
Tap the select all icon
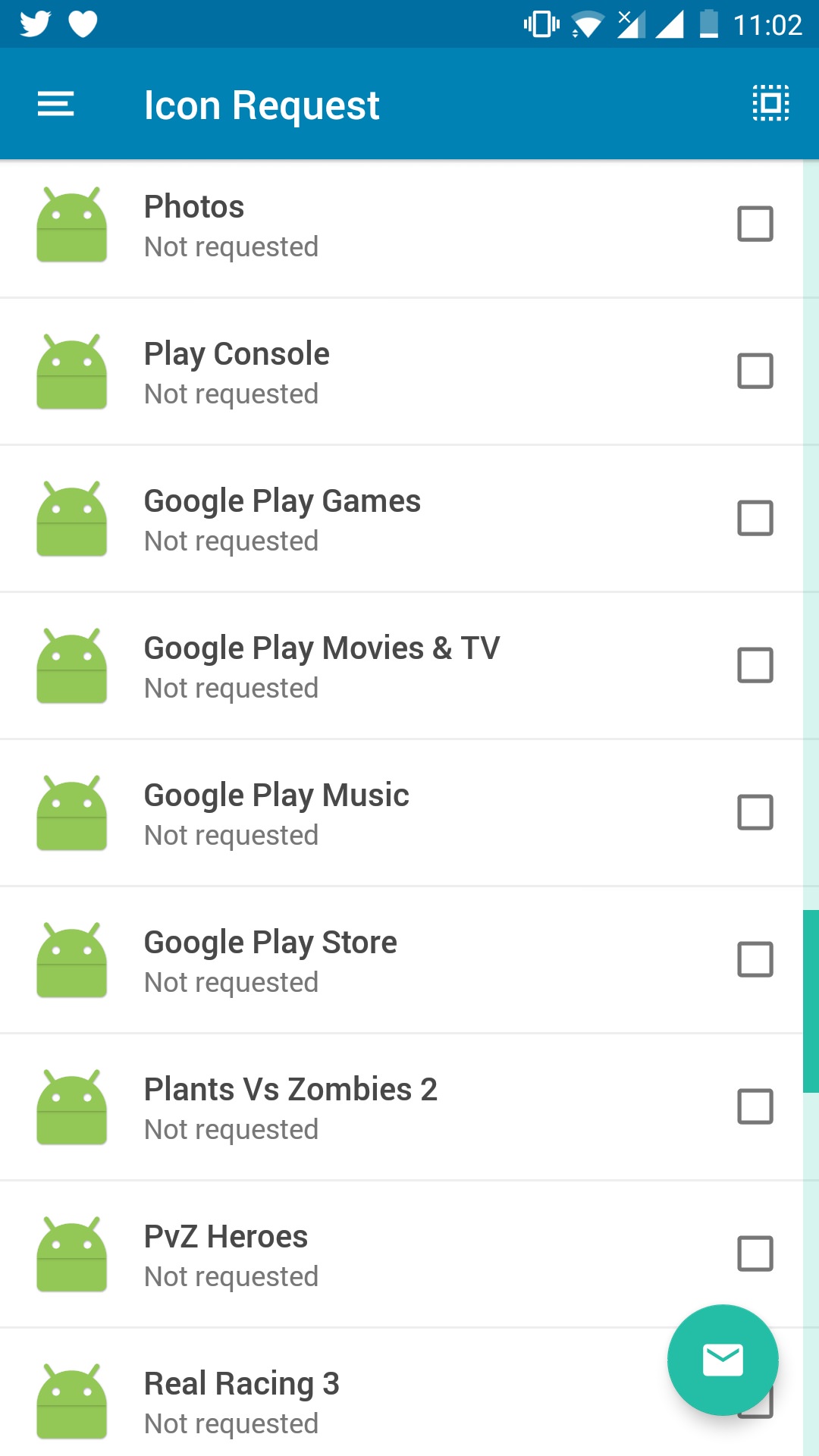[x=770, y=103]
